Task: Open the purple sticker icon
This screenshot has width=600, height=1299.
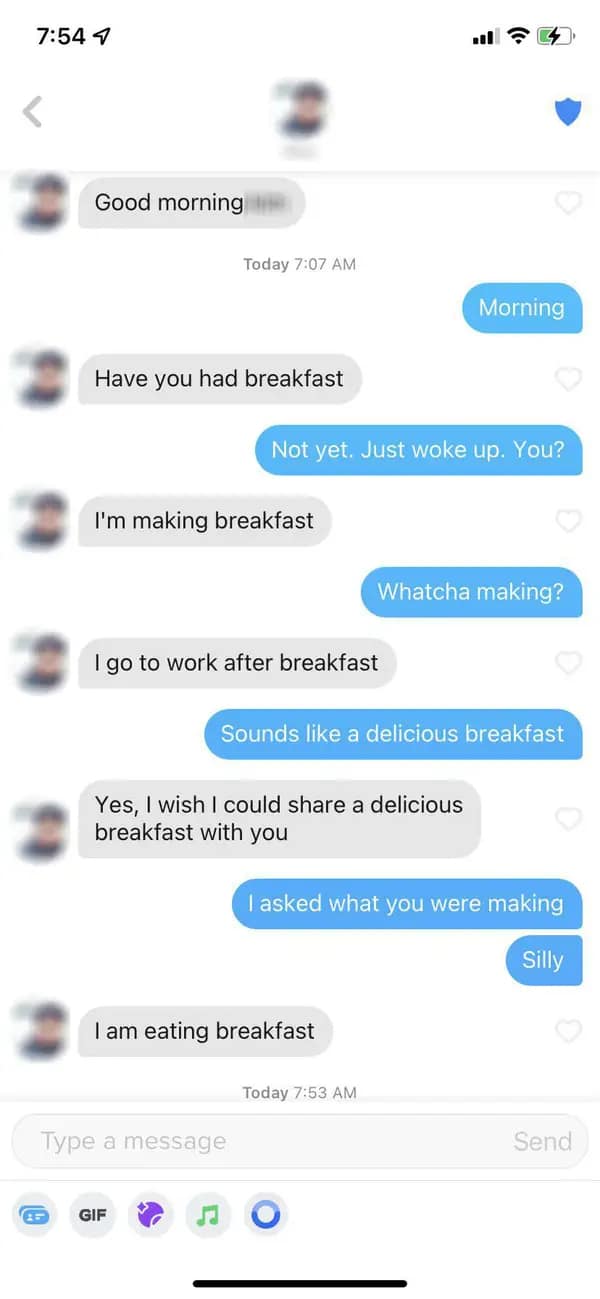Action: point(150,1215)
